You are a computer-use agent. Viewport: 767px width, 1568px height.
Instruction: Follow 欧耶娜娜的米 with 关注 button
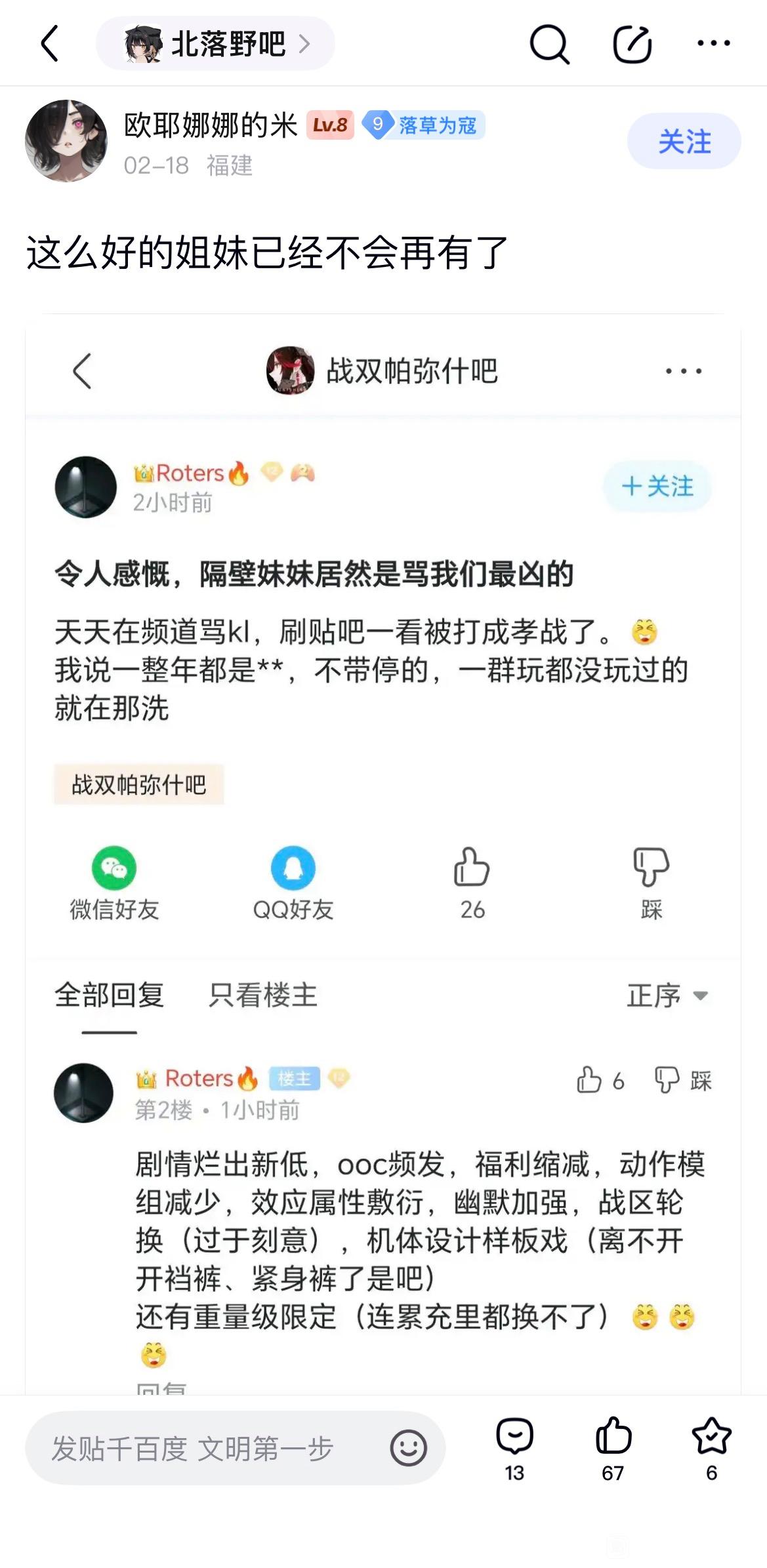click(684, 141)
